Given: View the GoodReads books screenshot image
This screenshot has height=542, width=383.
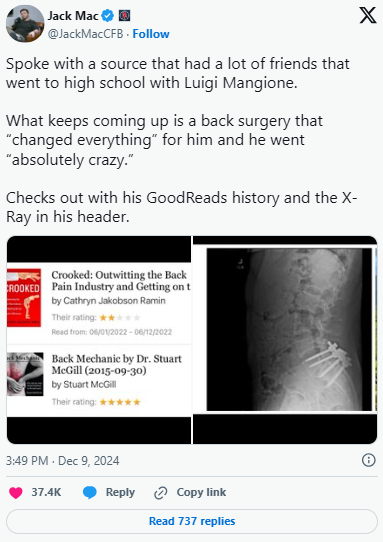Looking at the screenshot, I should (x=99, y=340).
